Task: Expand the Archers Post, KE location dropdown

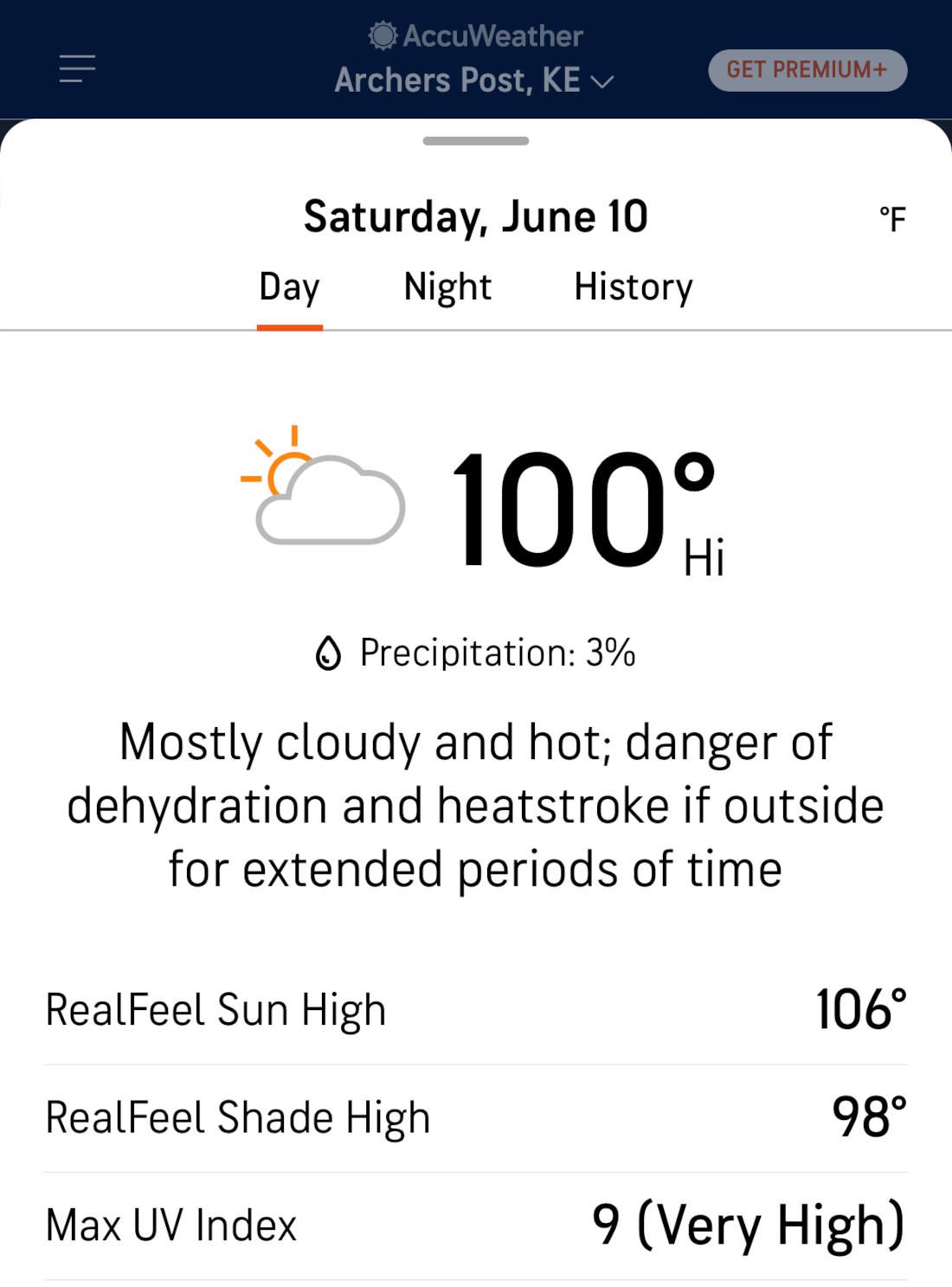Action: 474,80
